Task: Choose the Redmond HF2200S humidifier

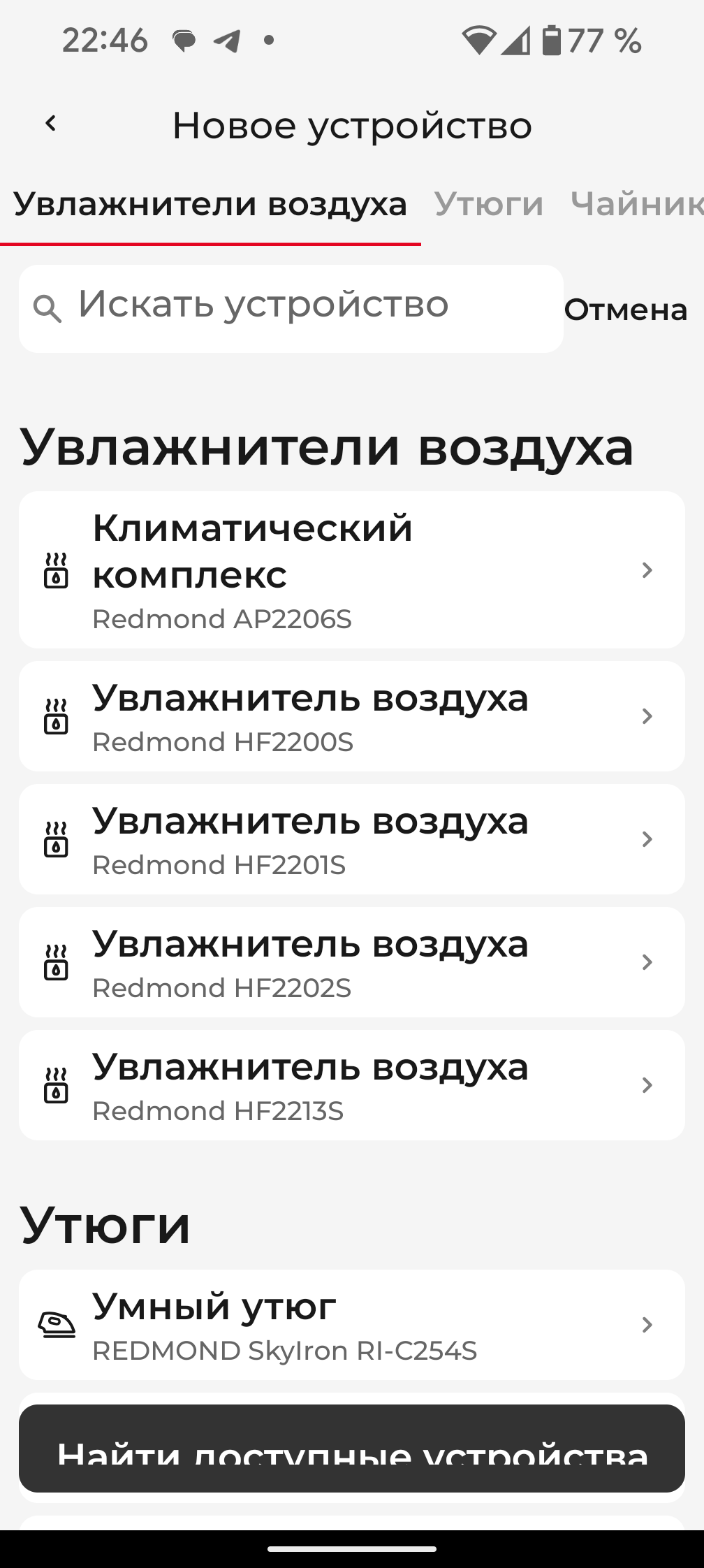Action: coord(351,716)
